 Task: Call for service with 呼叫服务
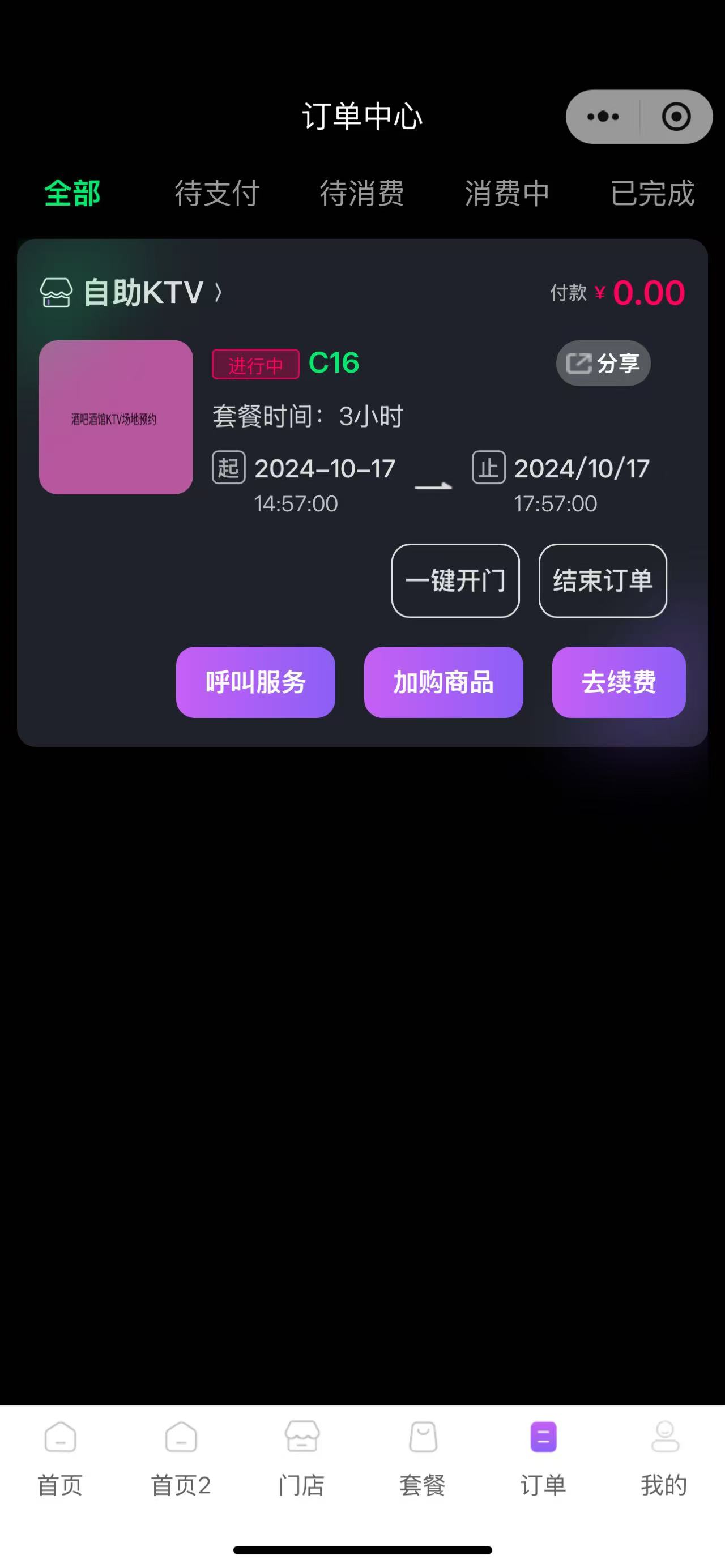pos(255,682)
